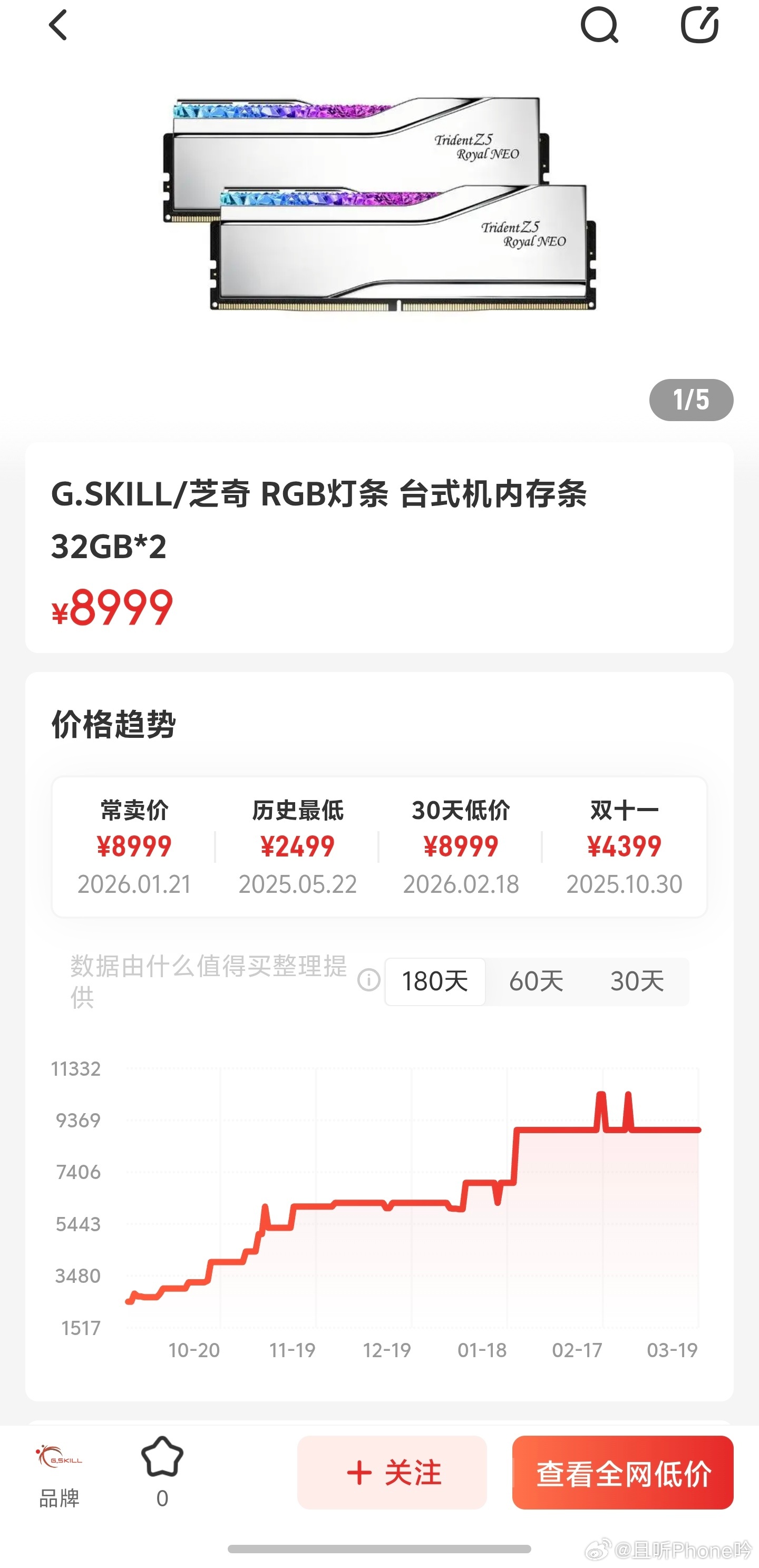Tap the 1/5 image counter badge
The width and height of the screenshot is (759, 1568).
(691, 400)
